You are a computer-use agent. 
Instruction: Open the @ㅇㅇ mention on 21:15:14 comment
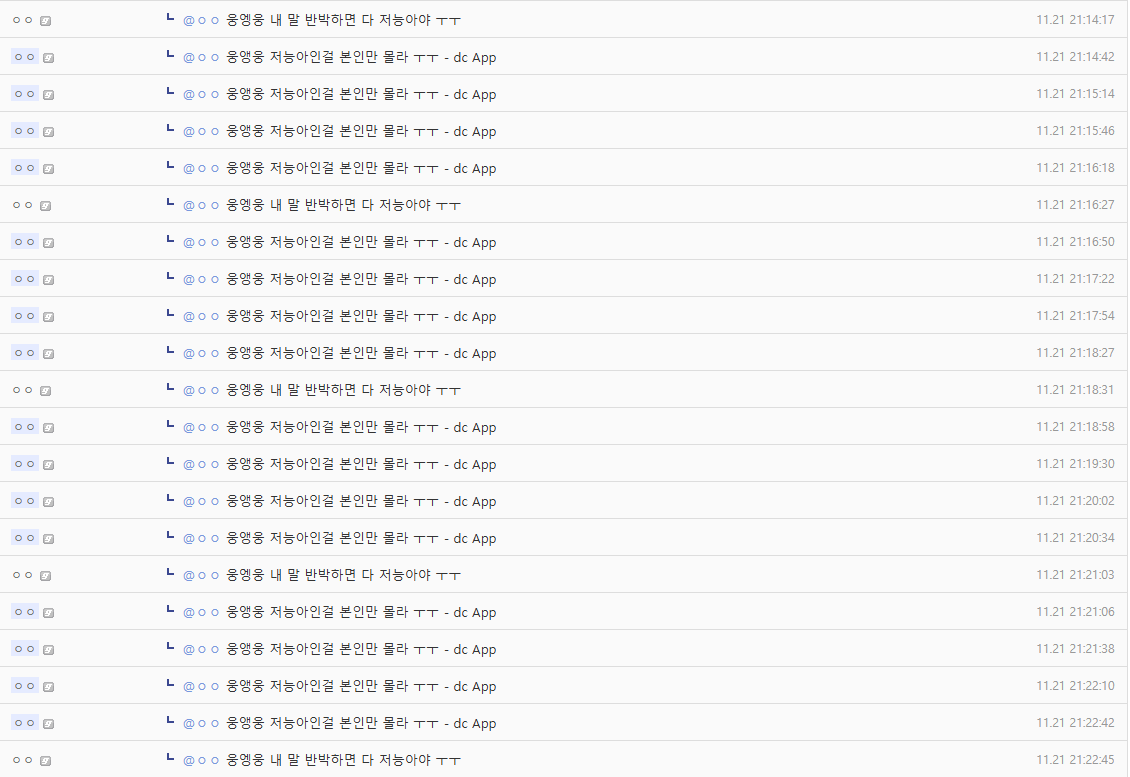tap(201, 94)
